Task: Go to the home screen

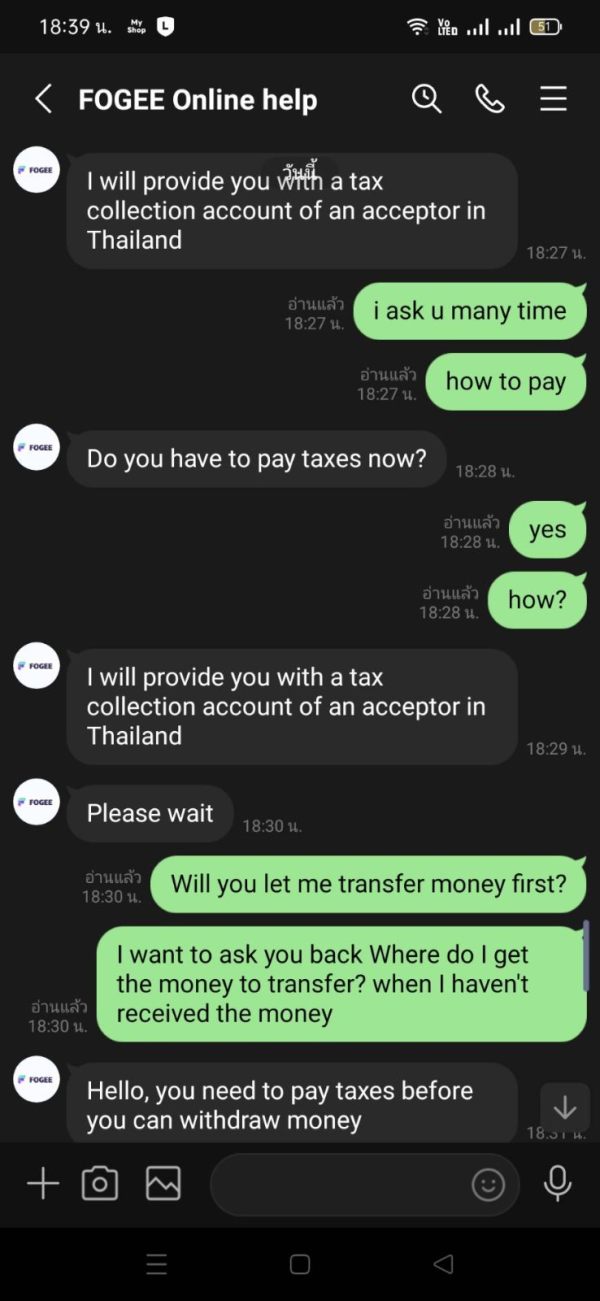Action: (x=300, y=1264)
